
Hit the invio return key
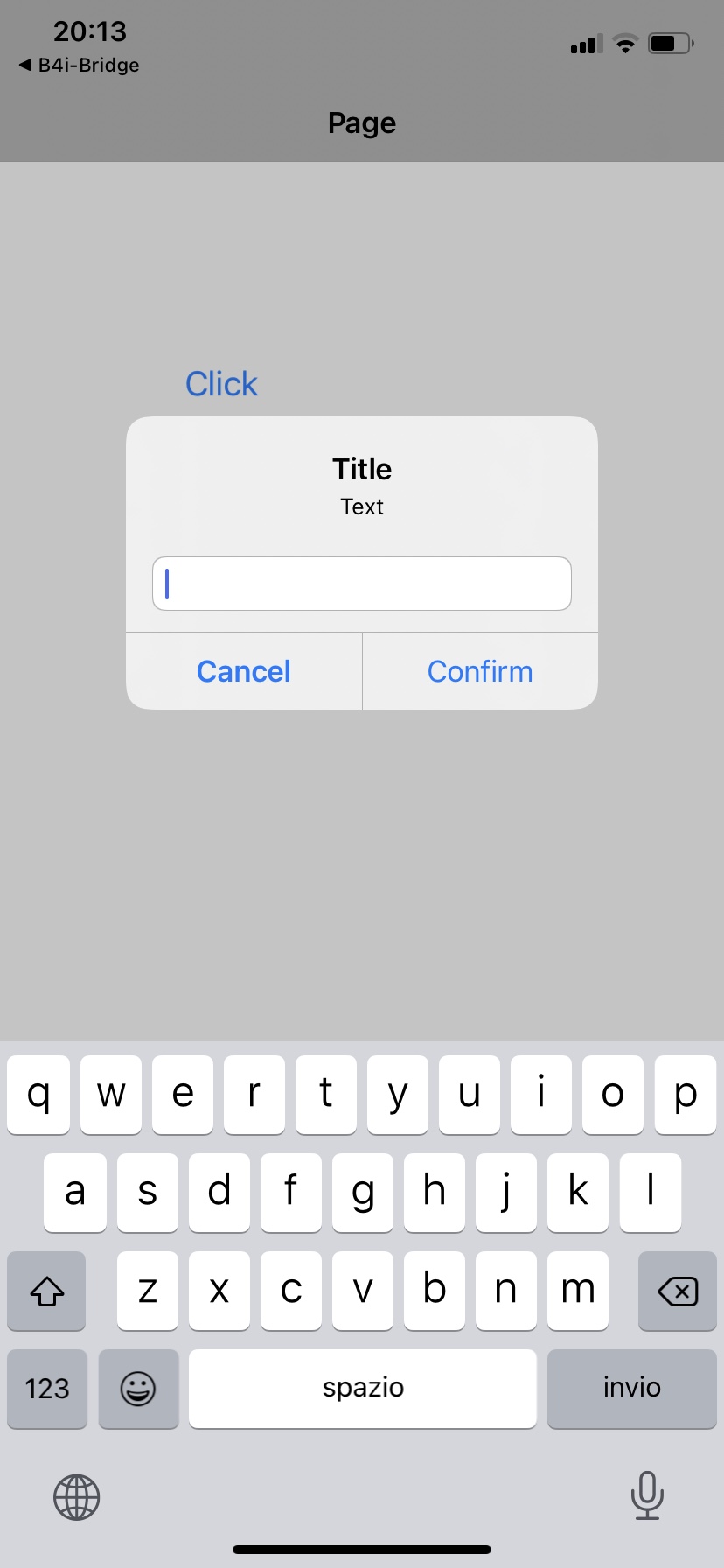click(631, 1388)
